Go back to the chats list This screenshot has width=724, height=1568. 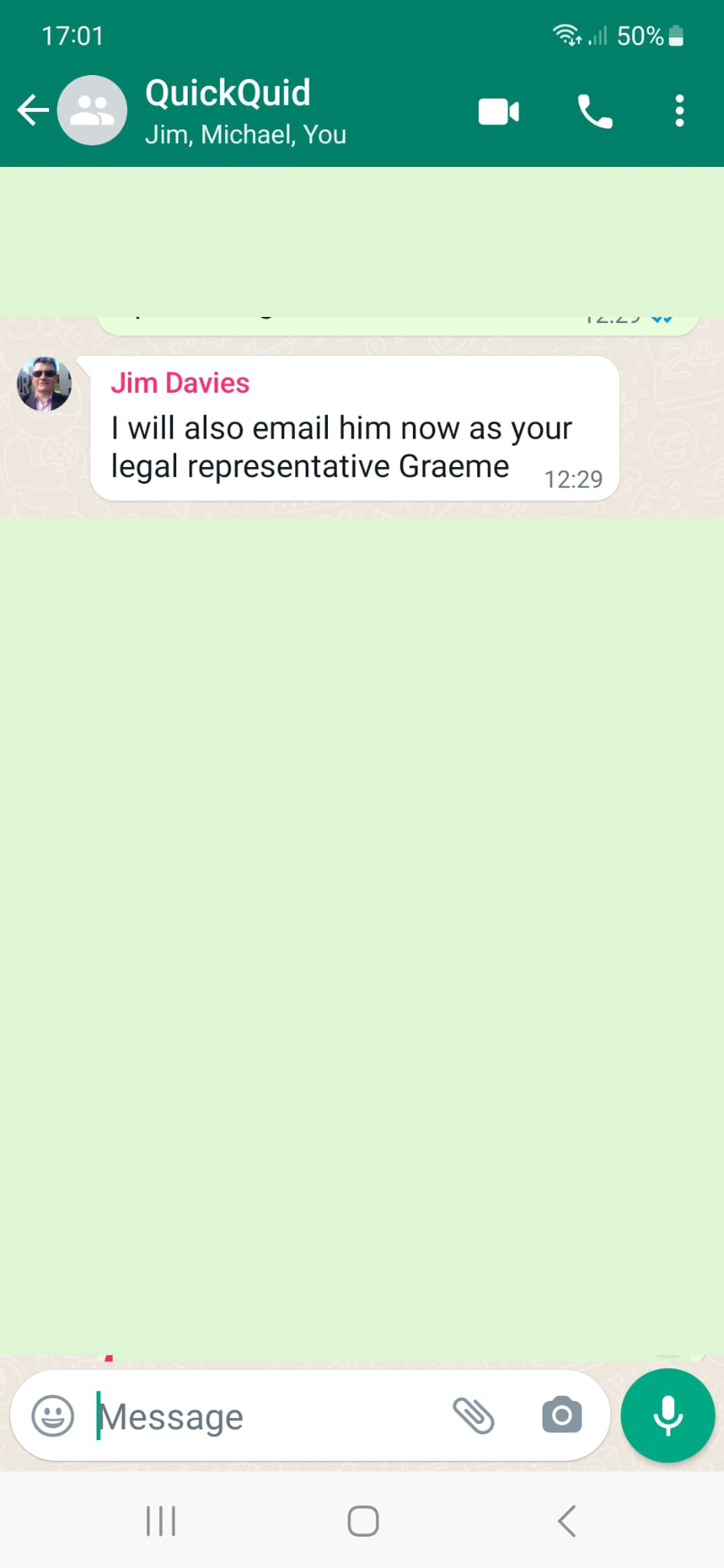33,110
